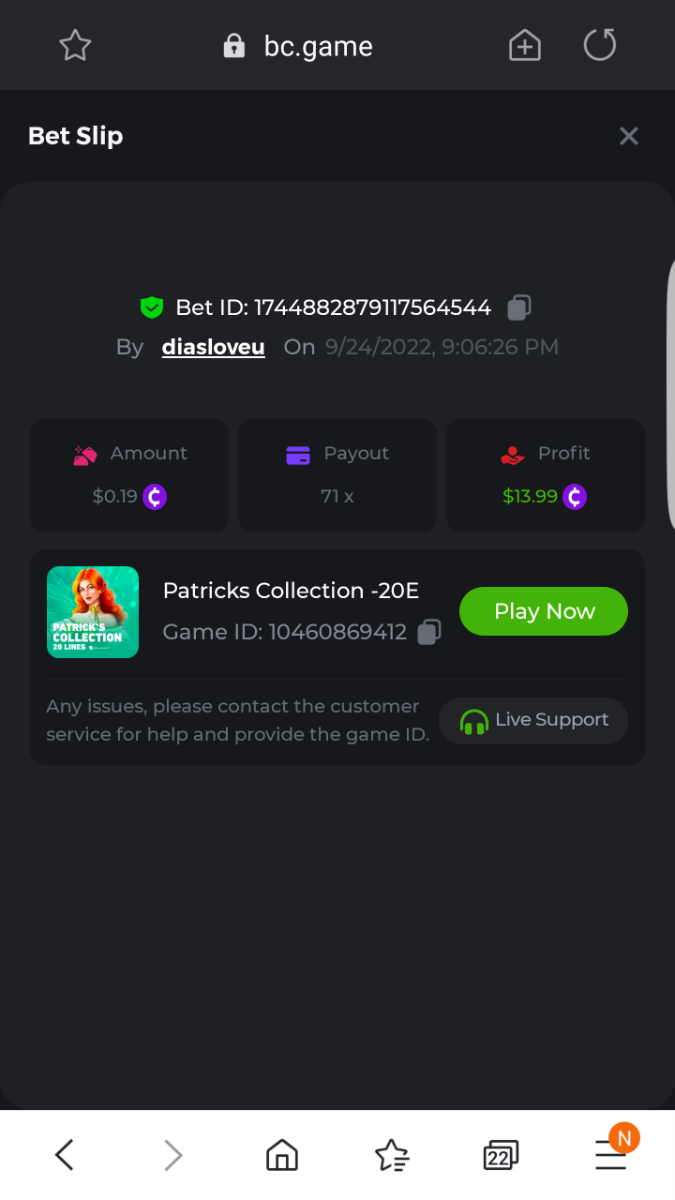Open diasloveu's user profile
The height and width of the screenshot is (1200, 675).
[x=213, y=347]
